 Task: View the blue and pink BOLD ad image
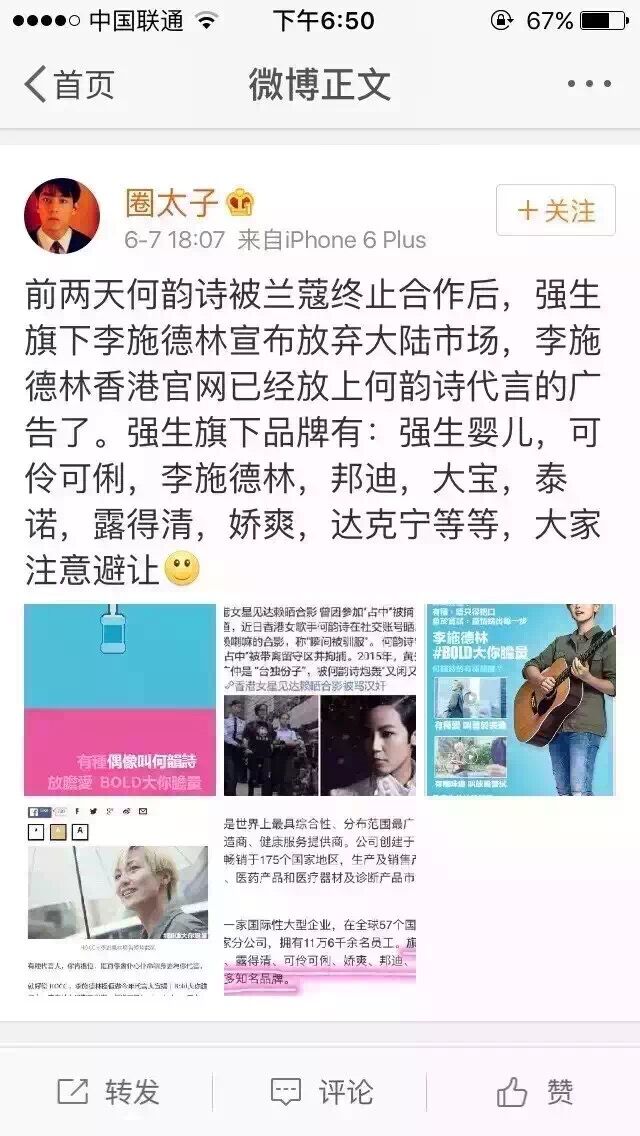click(120, 699)
